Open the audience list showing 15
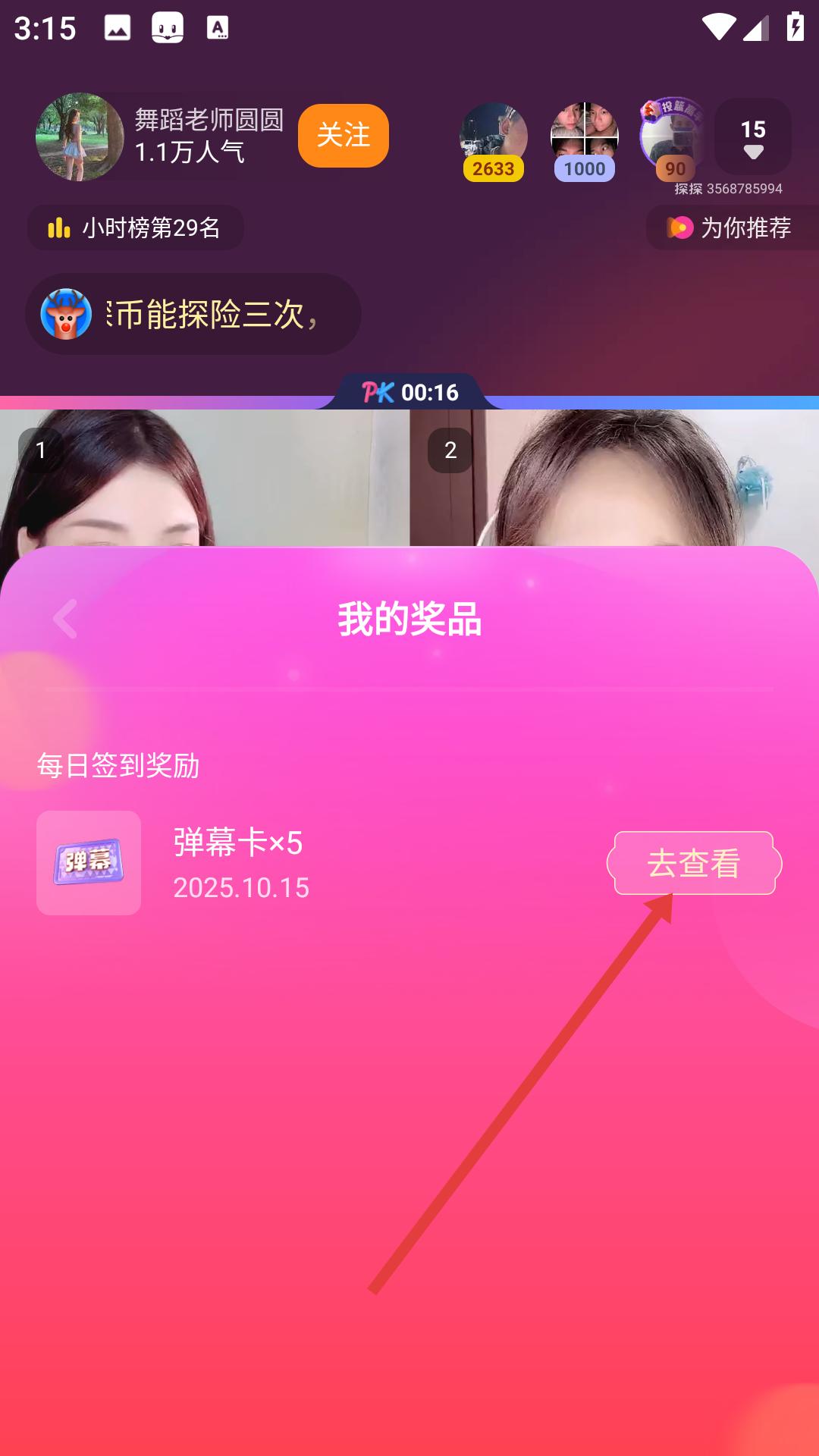The image size is (819, 1456). [752, 137]
